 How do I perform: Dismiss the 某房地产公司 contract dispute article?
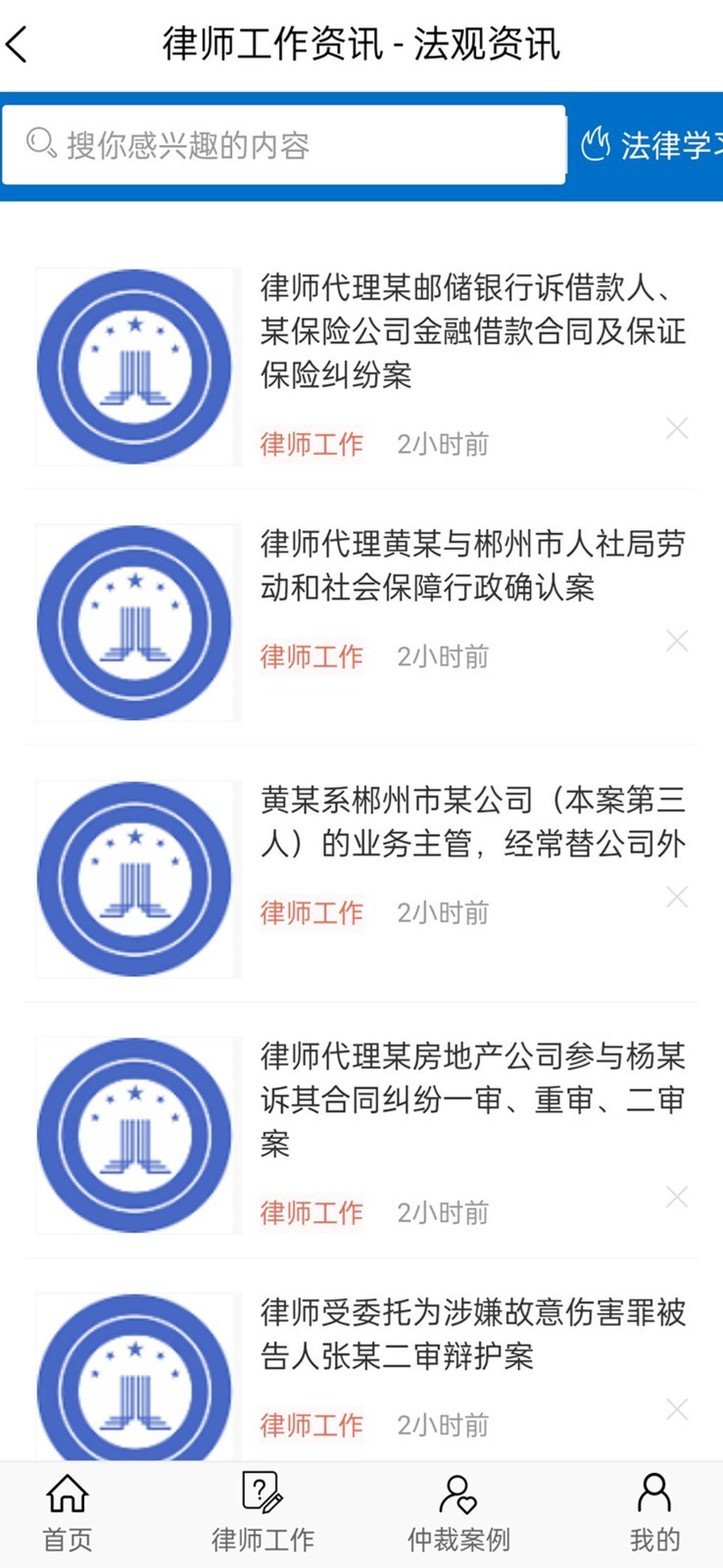pyautogui.click(x=676, y=1197)
